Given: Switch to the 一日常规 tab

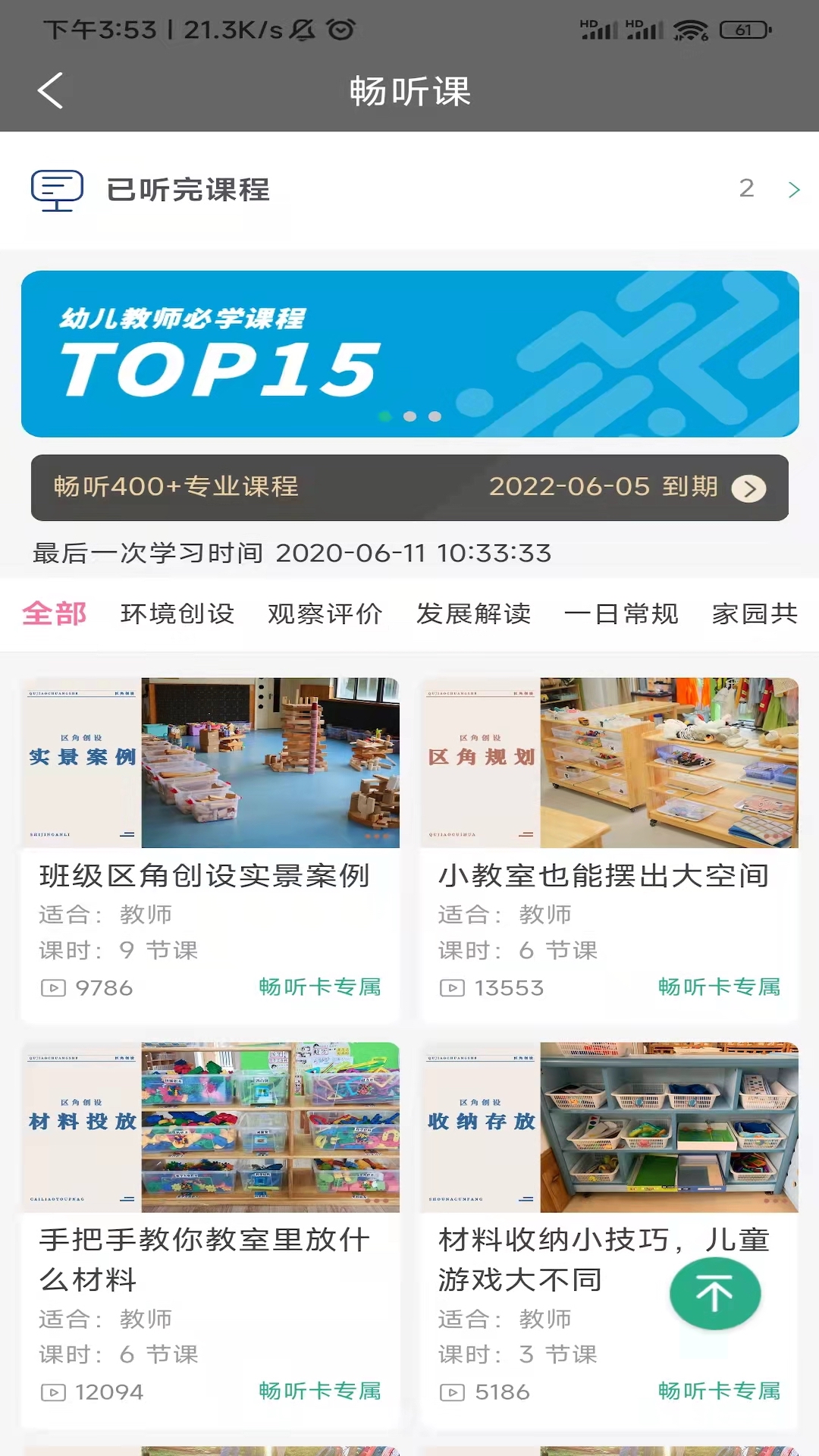Looking at the screenshot, I should pos(619,614).
